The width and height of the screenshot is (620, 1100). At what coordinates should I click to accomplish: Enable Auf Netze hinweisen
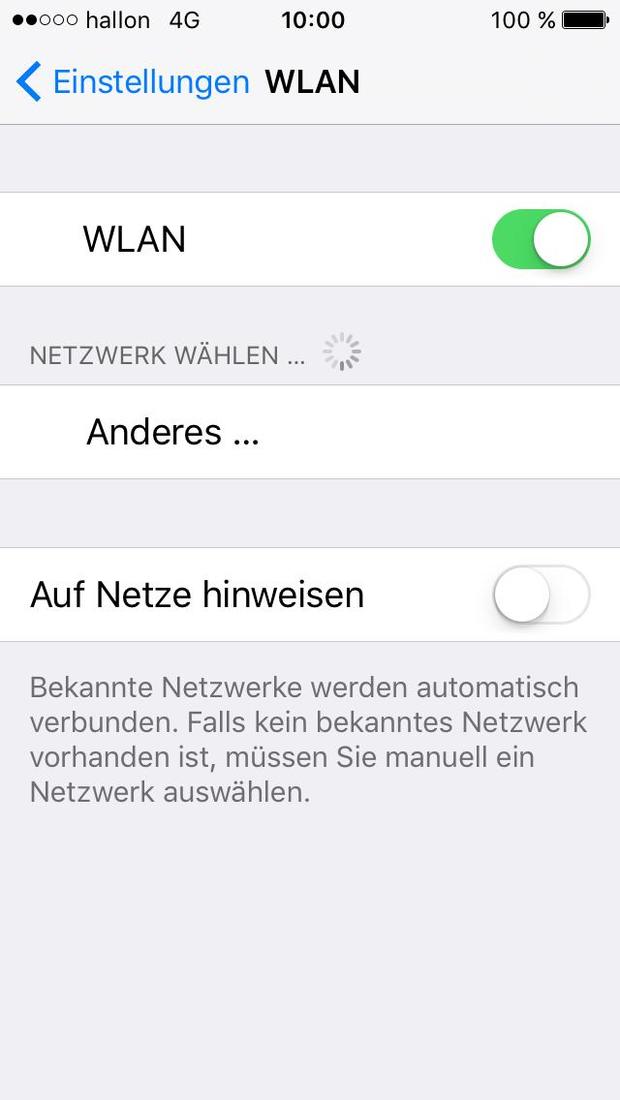click(541, 595)
